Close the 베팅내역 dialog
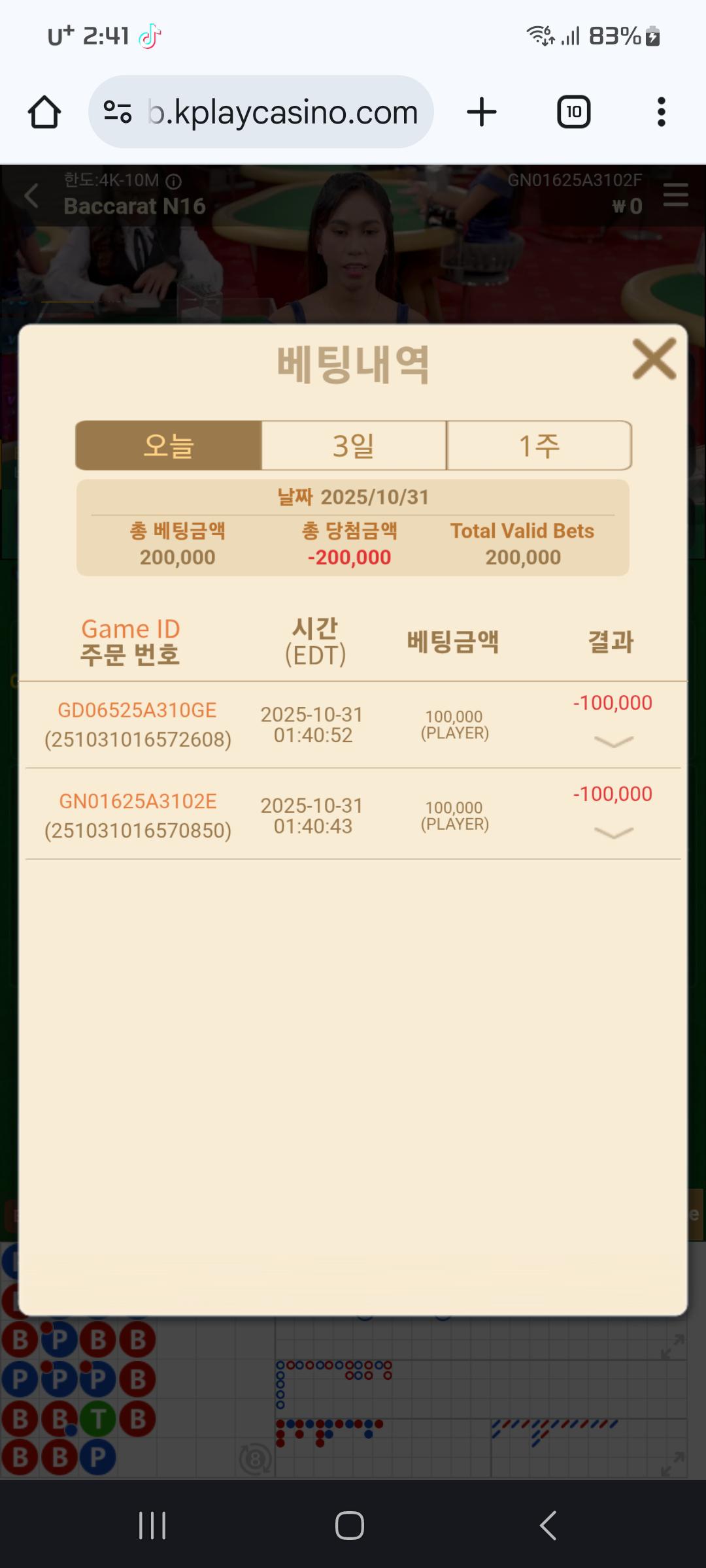This screenshot has width=706, height=1568. tap(654, 359)
